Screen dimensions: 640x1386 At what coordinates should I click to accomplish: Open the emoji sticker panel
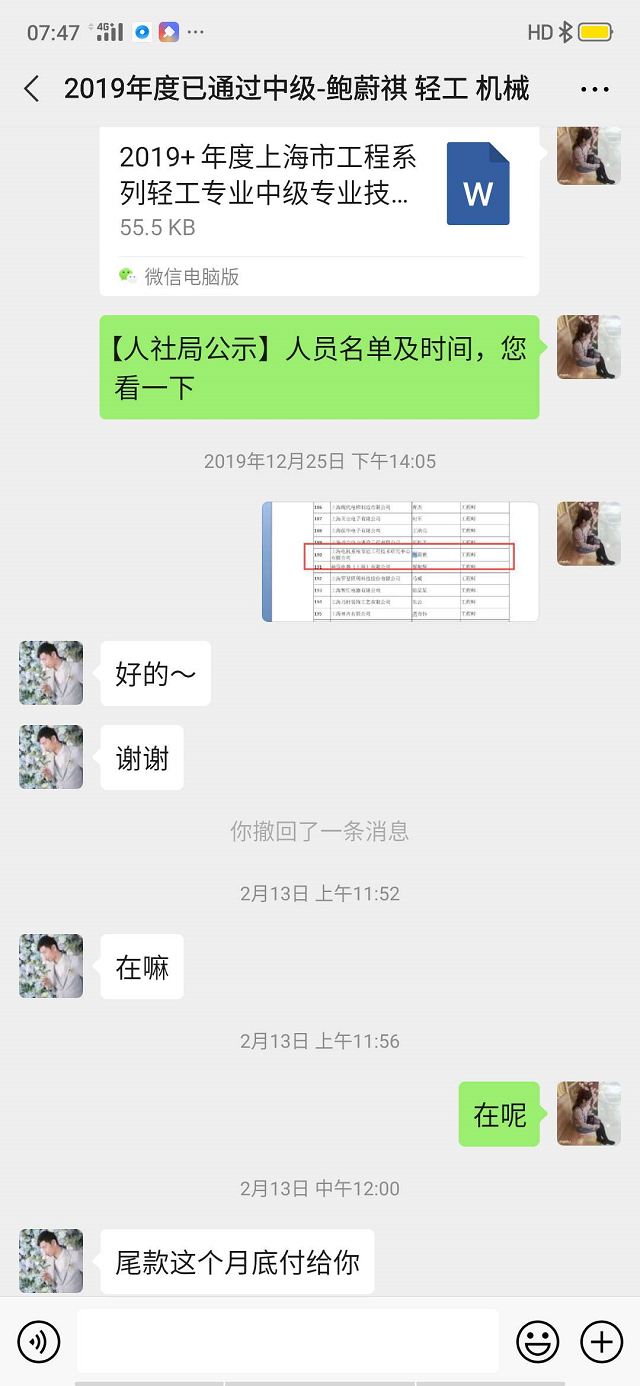coord(537,1341)
